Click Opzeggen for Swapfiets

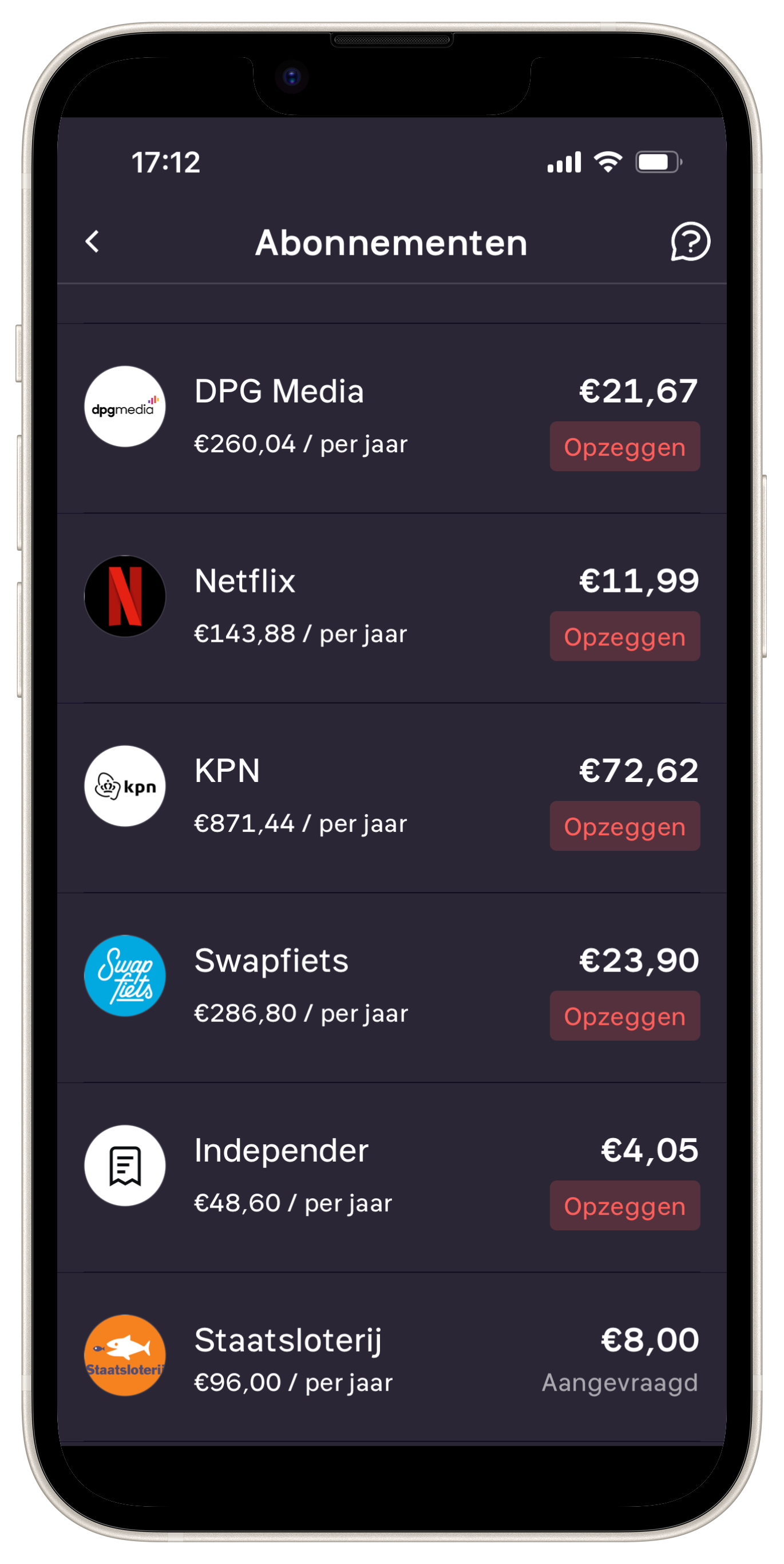tap(624, 1015)
